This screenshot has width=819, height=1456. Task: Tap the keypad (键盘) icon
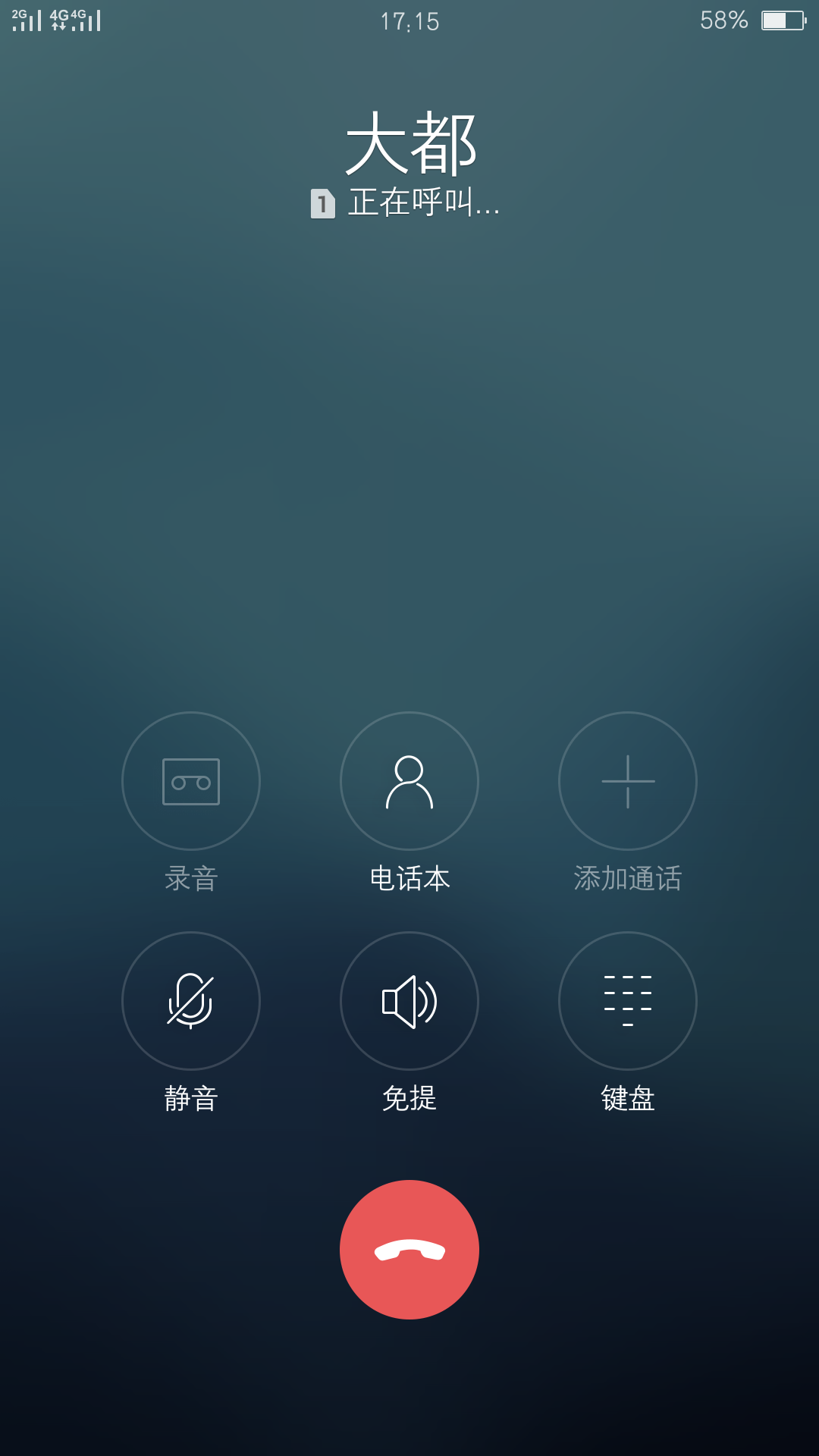627,1001
